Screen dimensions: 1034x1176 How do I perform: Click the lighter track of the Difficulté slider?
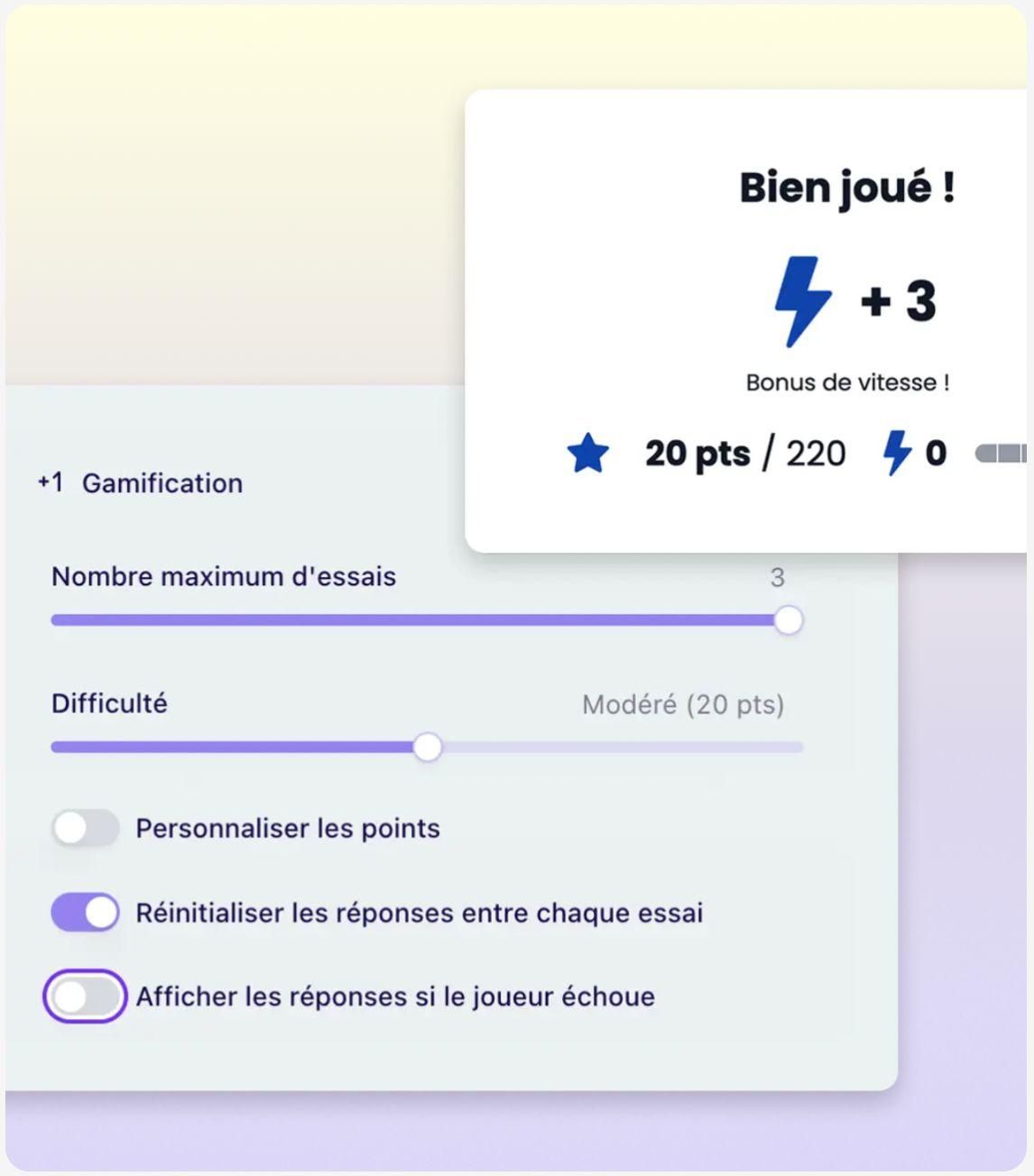point(632,747)
